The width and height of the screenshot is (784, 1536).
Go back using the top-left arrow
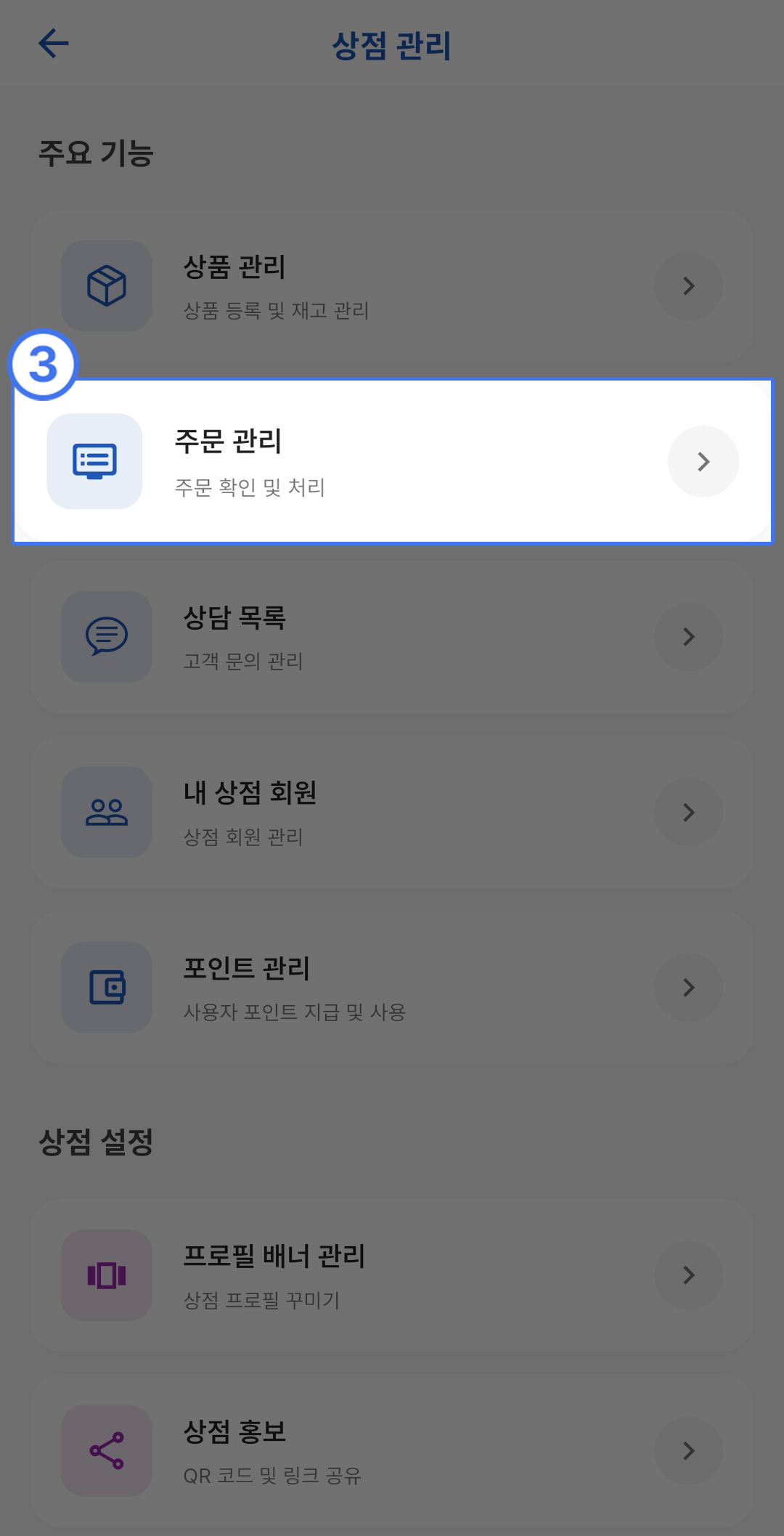pos(54,44)
